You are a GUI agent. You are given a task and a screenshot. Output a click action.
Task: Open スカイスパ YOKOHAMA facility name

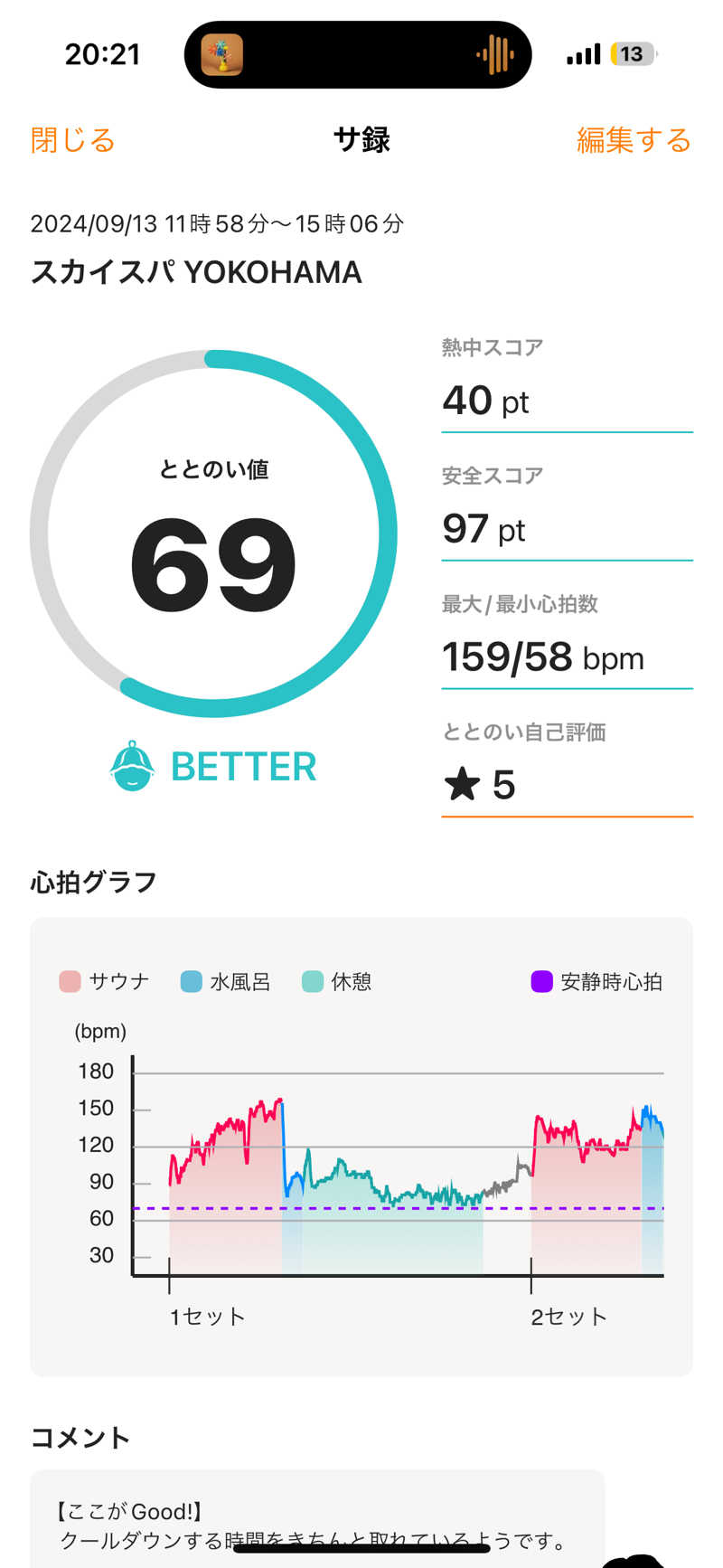point(196,272)
